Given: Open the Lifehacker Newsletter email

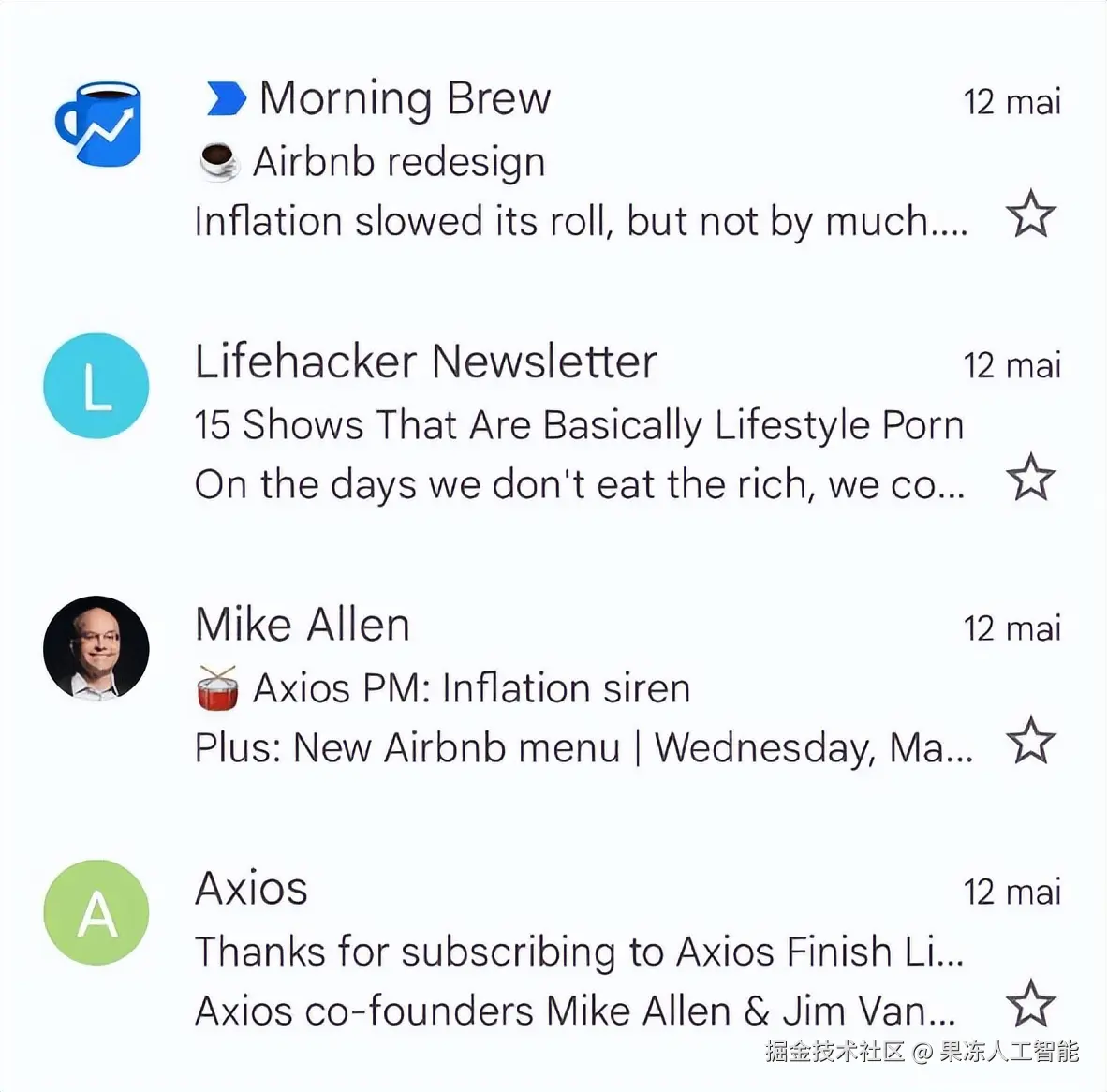Looking at the screenshot, I should (x=562, y=424).
